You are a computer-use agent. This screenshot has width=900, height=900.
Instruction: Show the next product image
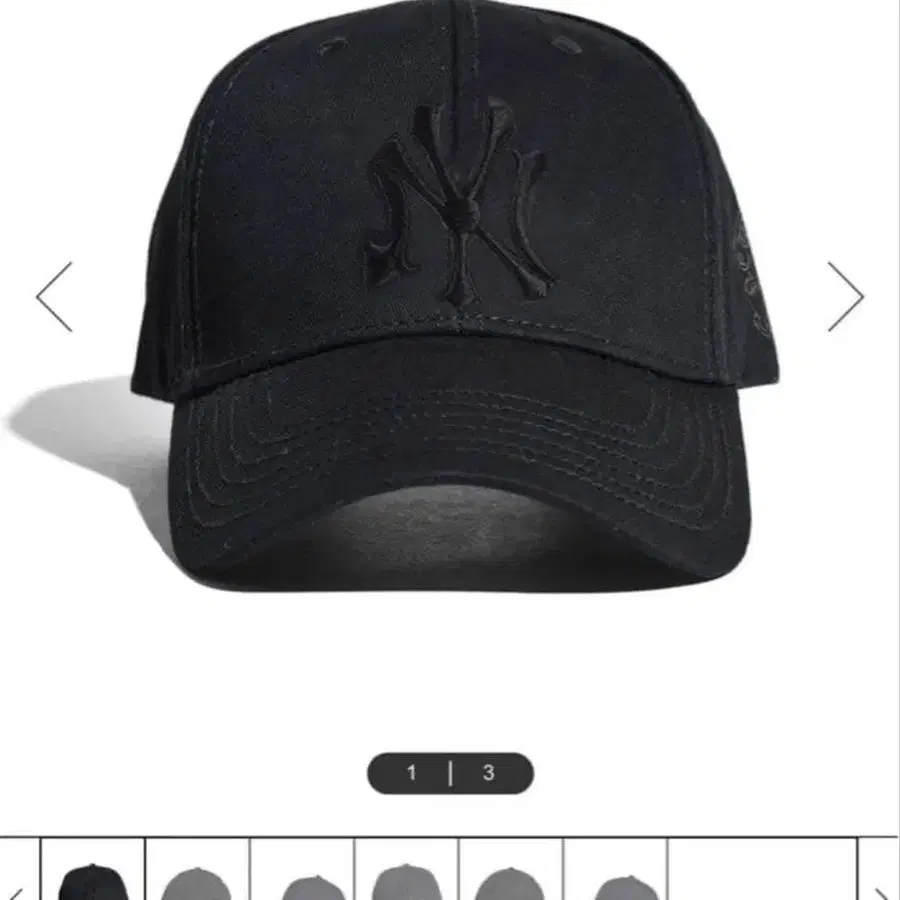coord(845,297)
